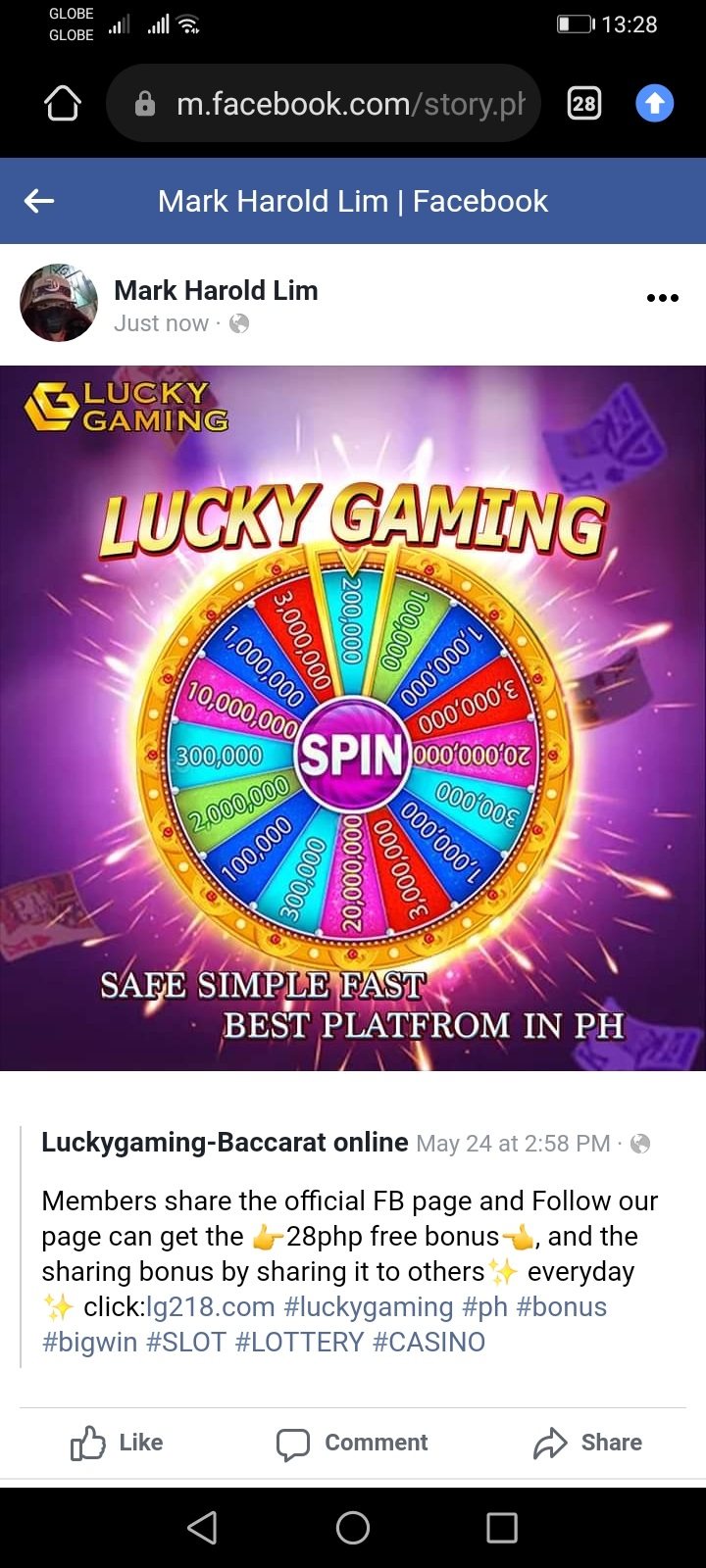This screenshot has width=706, height=1568.
Task: Tap the system back button
Action: 202,1527
